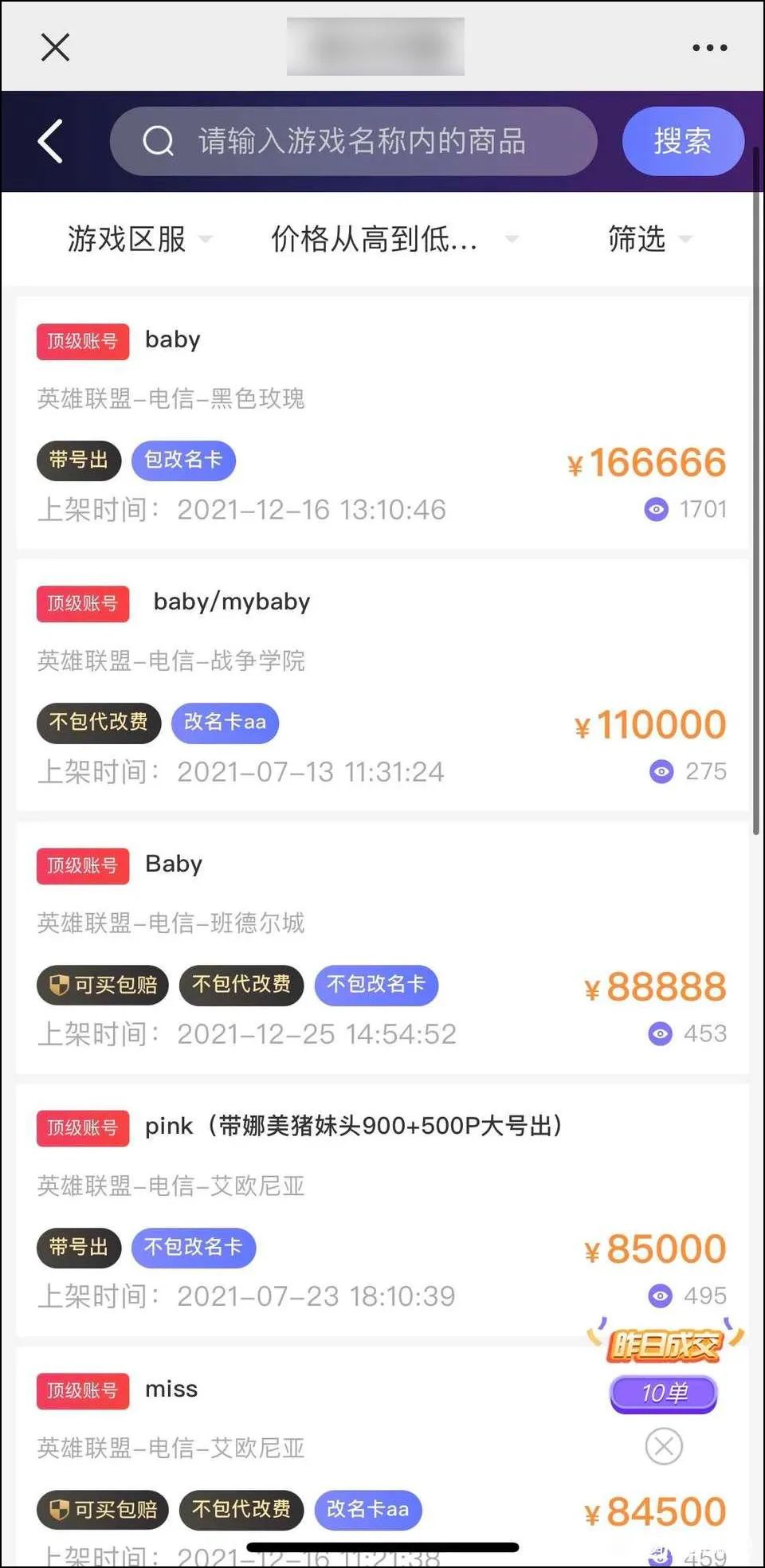Tap the back arrow at top left
The image size is (765, 1568).
tap(50, 141)
